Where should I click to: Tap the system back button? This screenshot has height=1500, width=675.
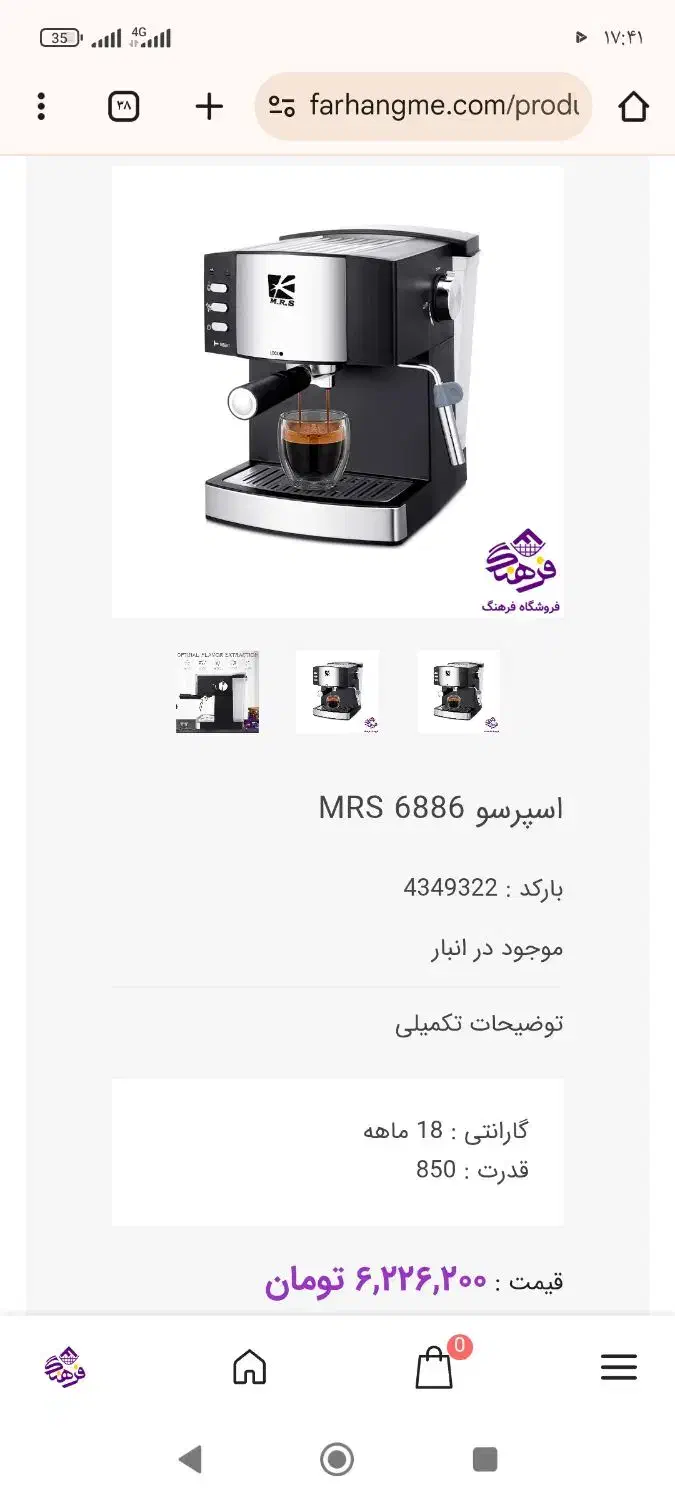(190, 1460)
